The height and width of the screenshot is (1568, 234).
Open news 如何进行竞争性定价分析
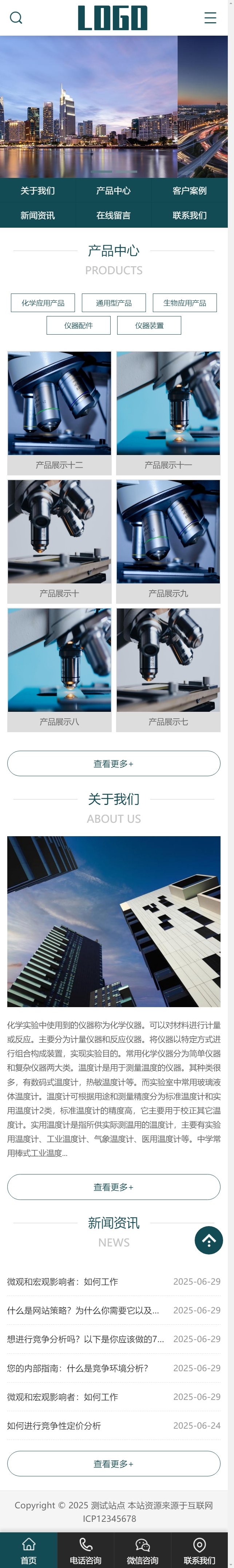(x=53, y=1425)
